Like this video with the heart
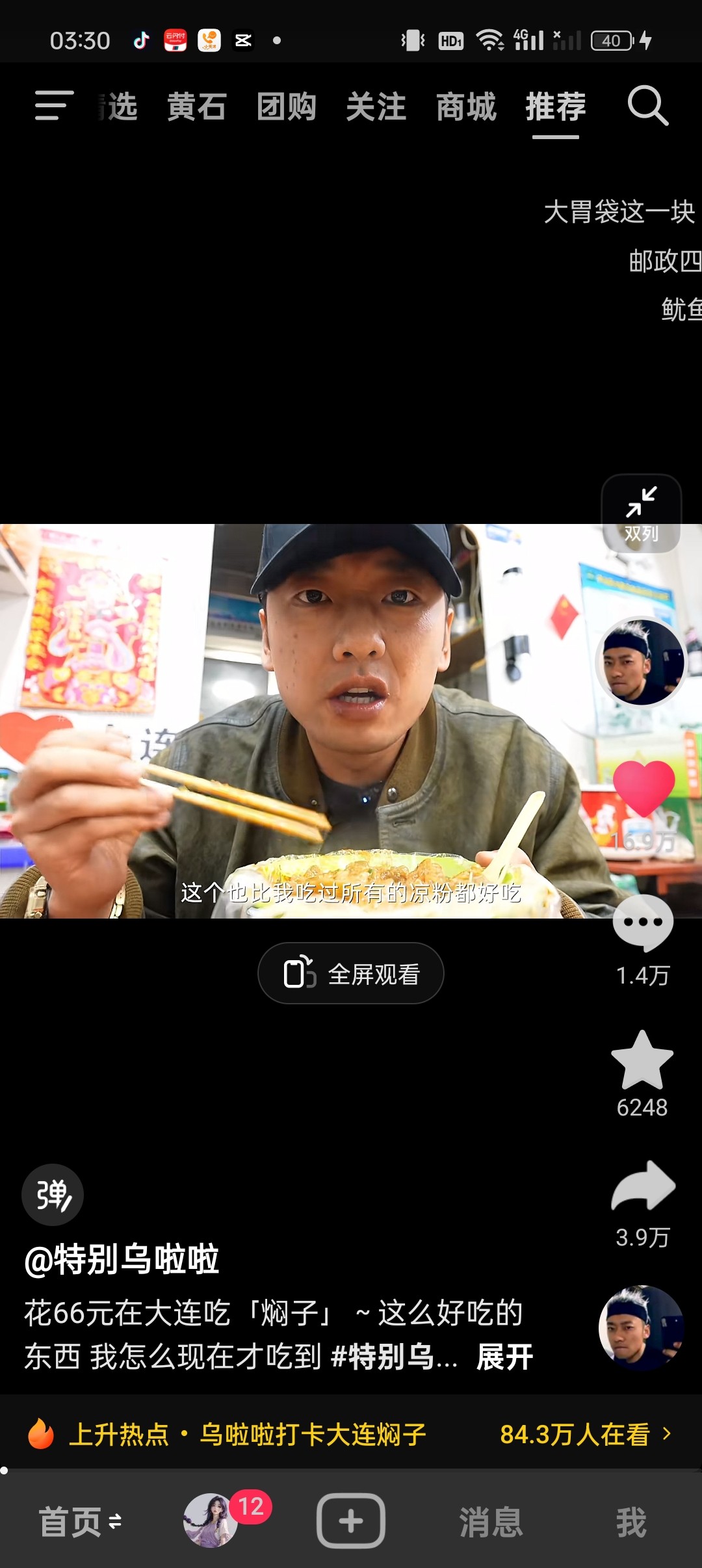The width and height of the screenshot is (702, 1568). coord(643,788)
